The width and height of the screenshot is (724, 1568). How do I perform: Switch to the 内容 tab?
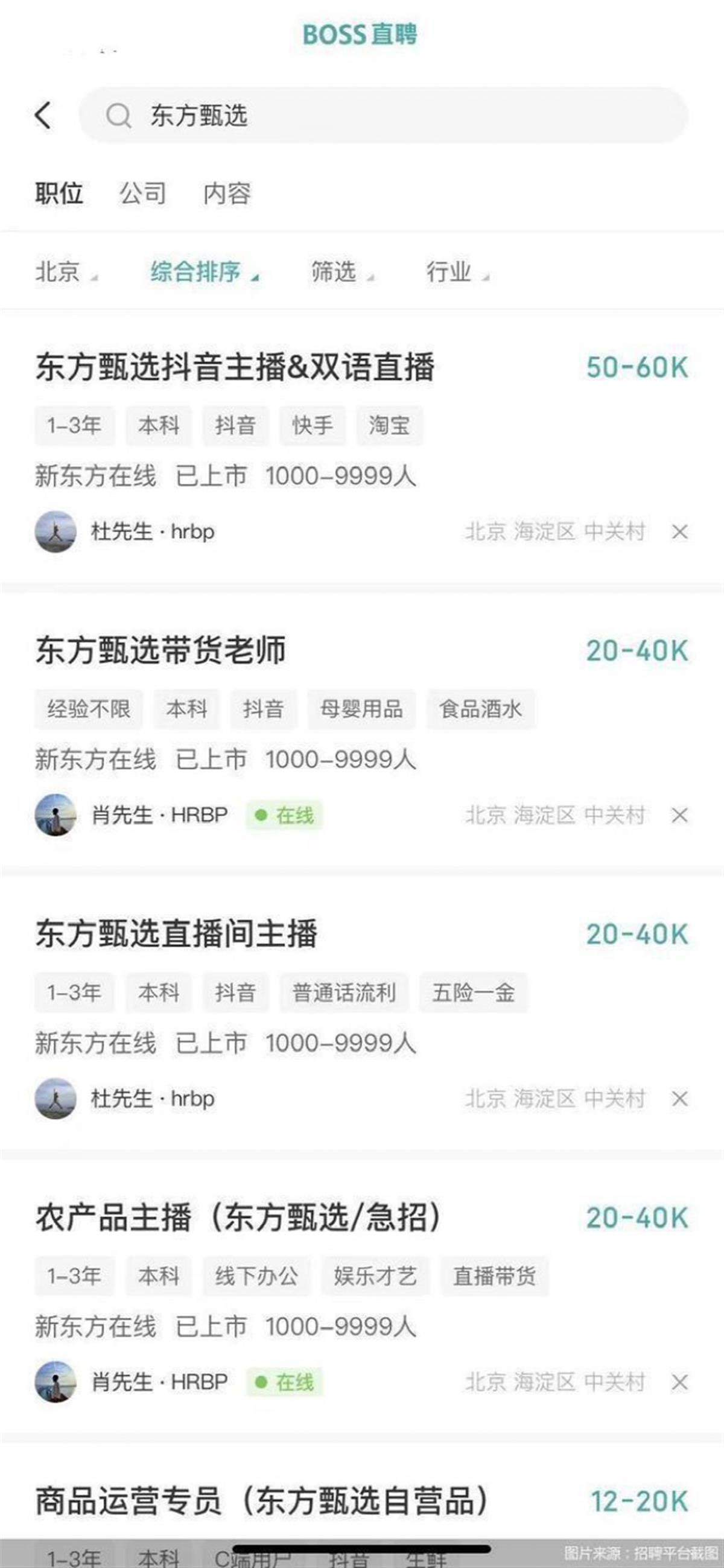coord(226,194)
